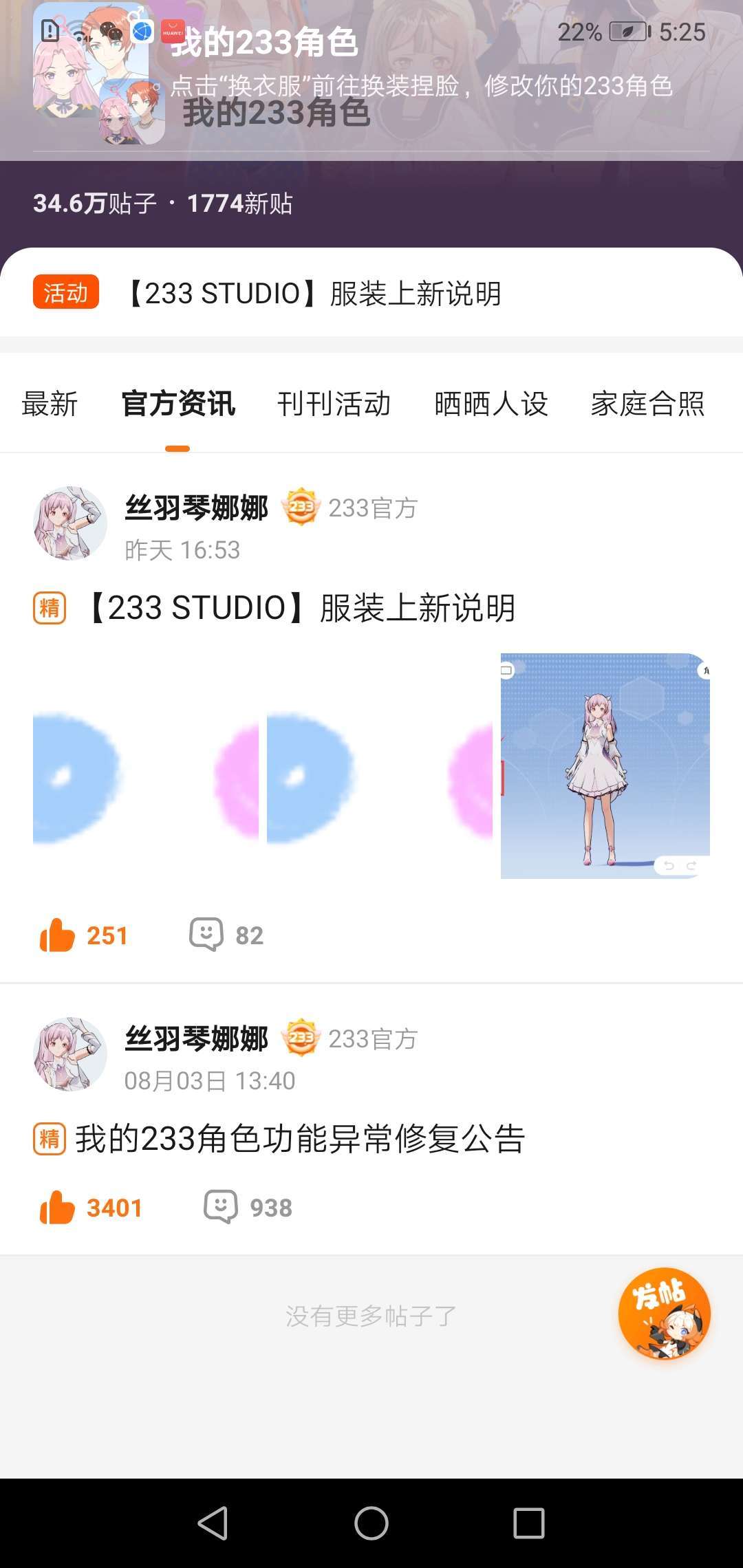Switch to the 刊刊活动 tab
The width and height of the screenshot is (743, 1568).
coord(334,404)
